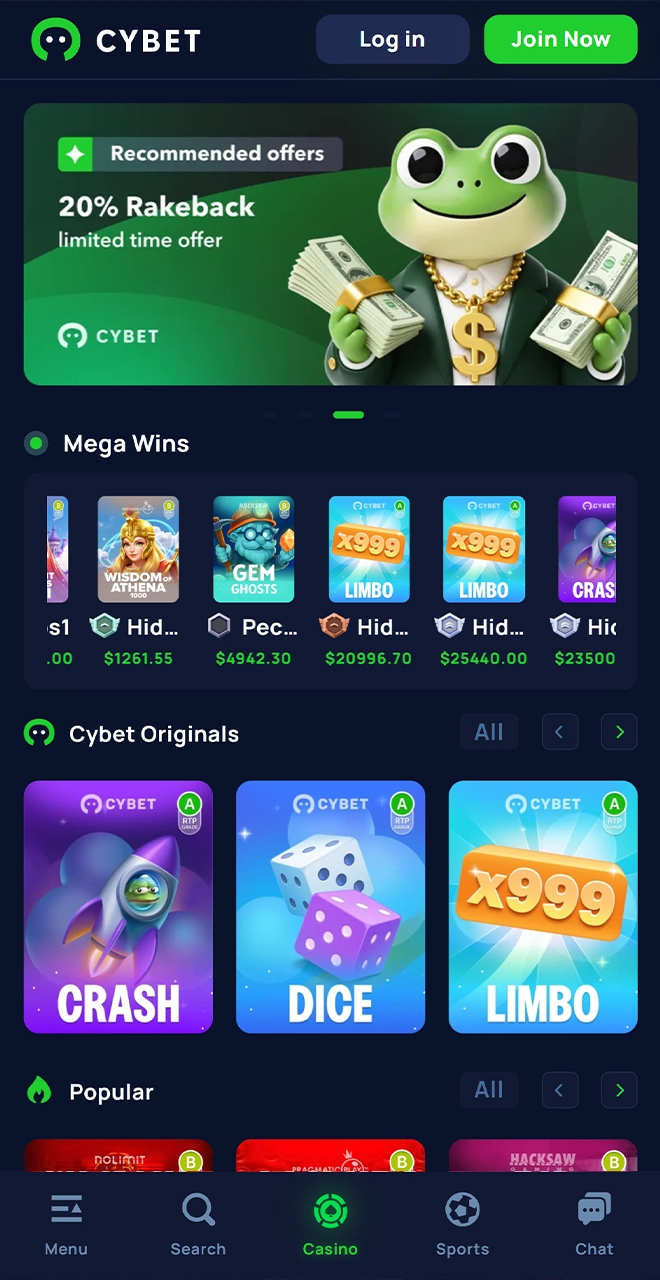
Task: Open the Limbo win of $20996.70
Action: (x=369, y=550)
